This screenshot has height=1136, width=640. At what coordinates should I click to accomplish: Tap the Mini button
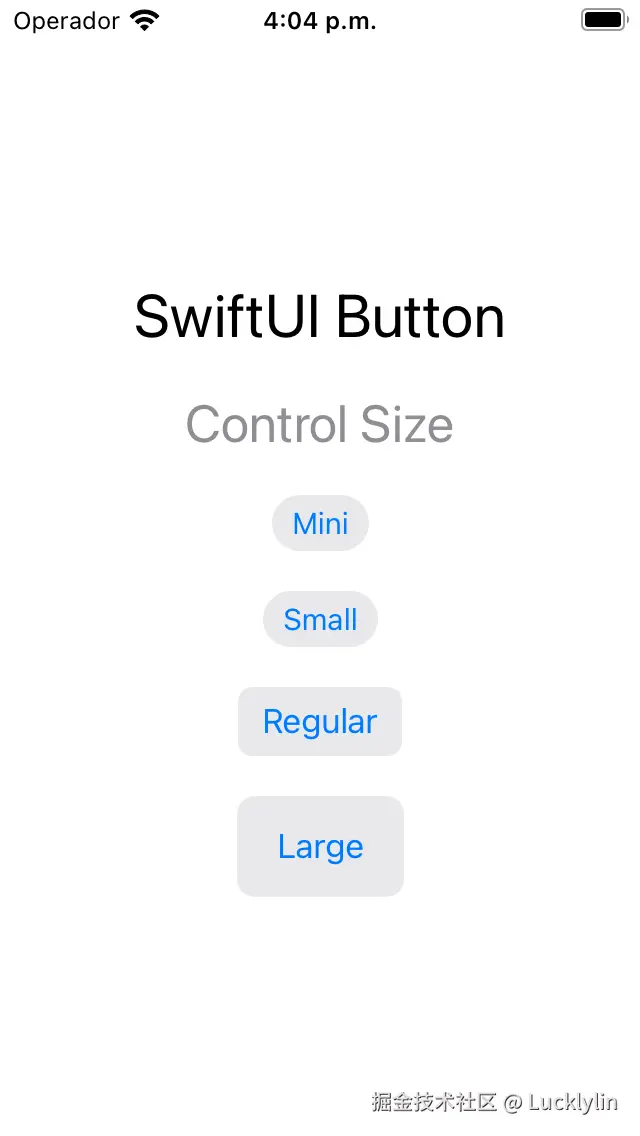click(x=320, y=523)
